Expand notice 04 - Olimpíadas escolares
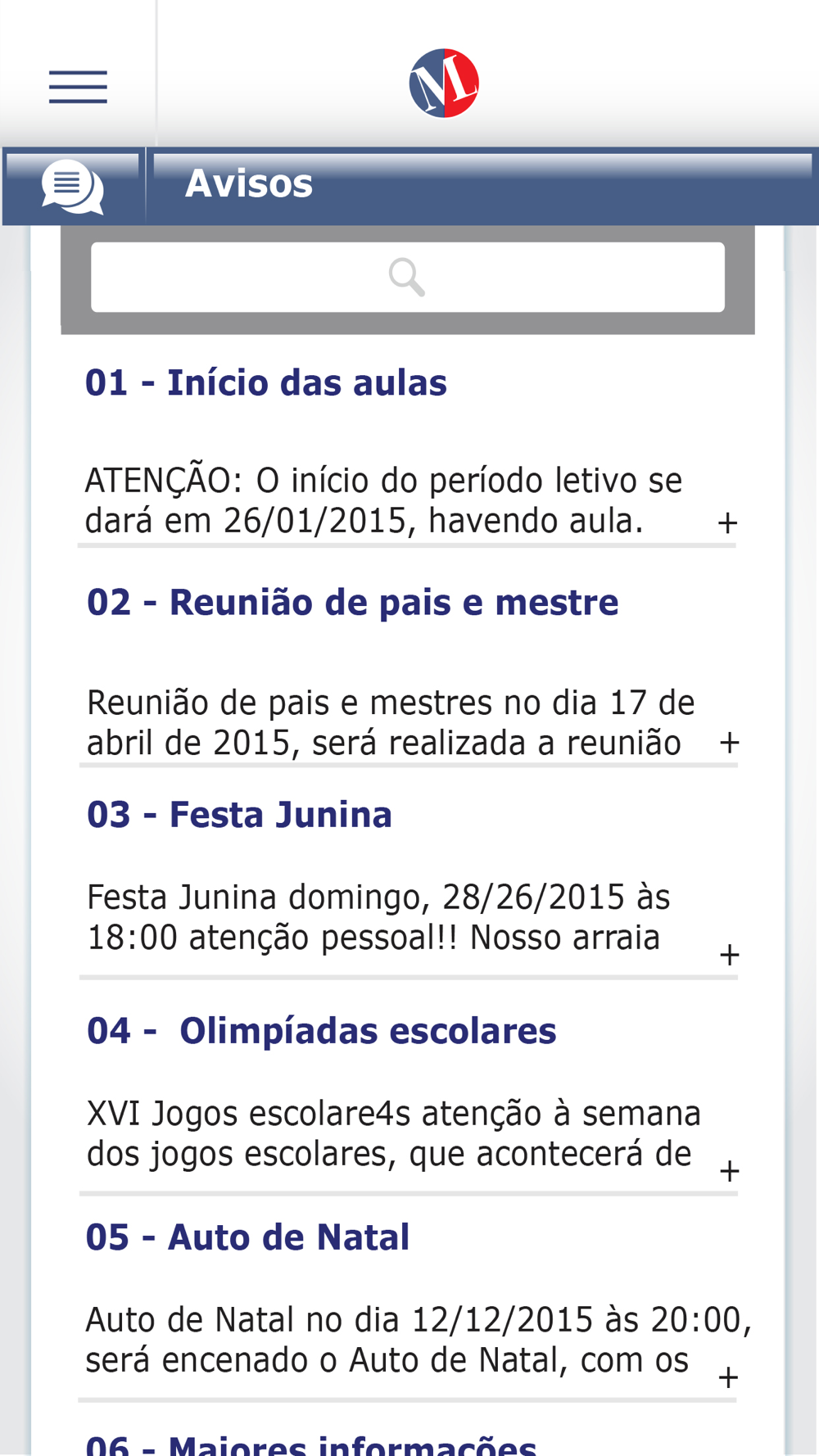 [x=729, y=1171]
